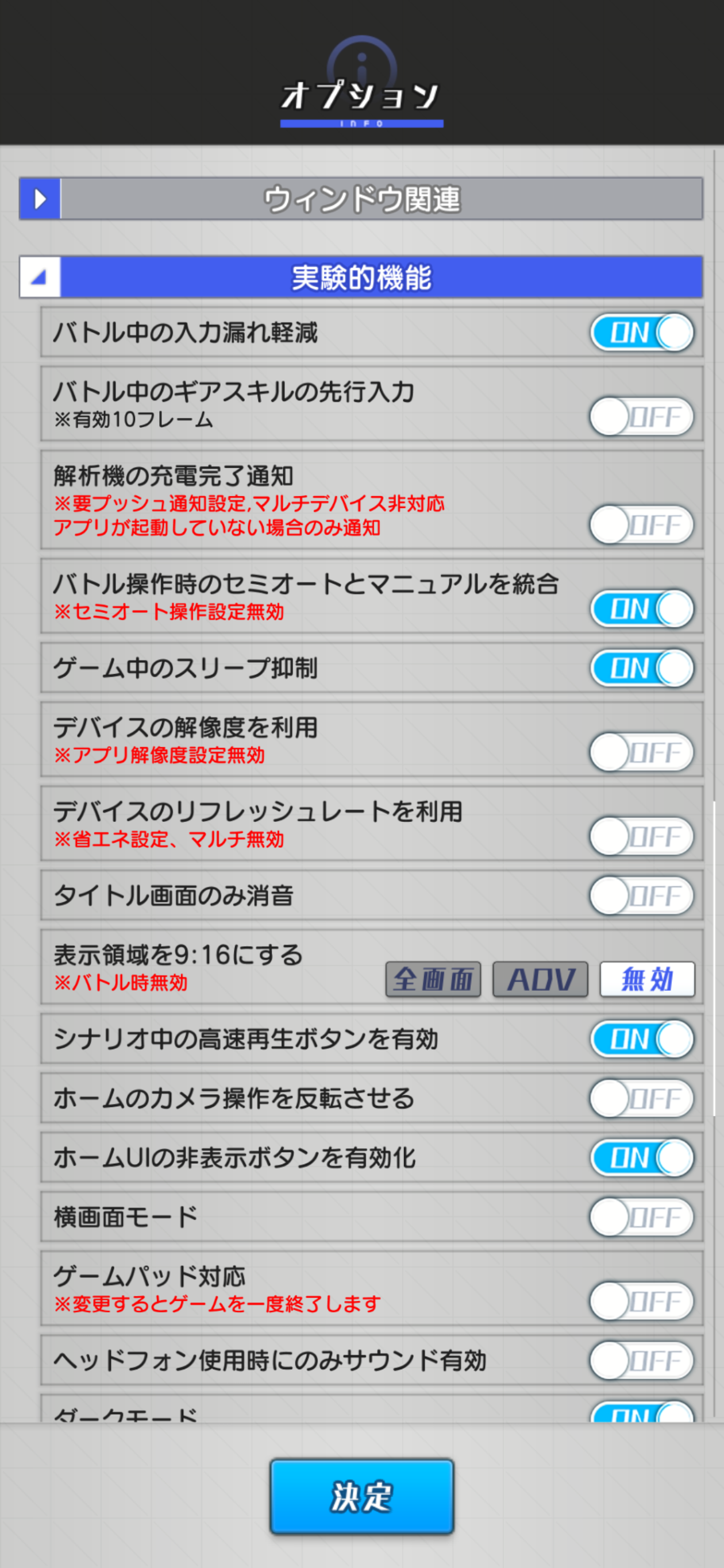Enable バトル中のギアスキルの先行入力
Viewport: 724px width, 1568px height.
(x=642, y=417)
